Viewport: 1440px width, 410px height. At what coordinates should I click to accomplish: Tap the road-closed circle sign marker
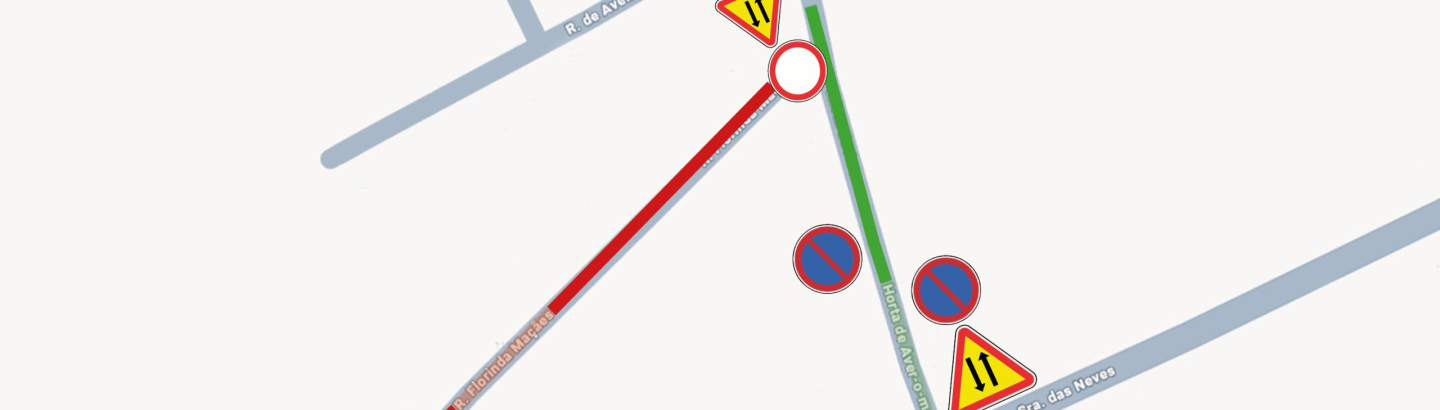797,71
